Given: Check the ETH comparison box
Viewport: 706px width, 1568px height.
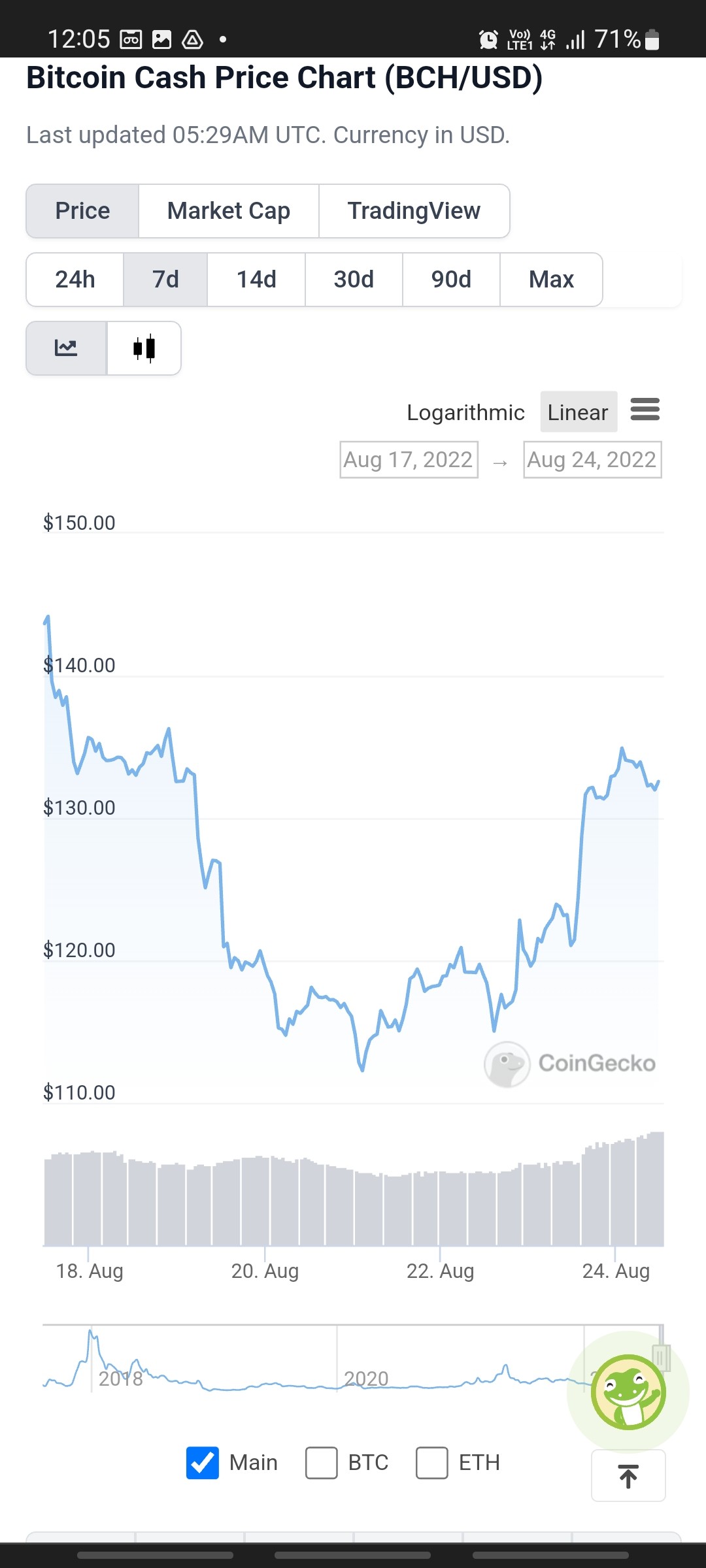Looking at the screenshot, I should (x=432, y=1463).
